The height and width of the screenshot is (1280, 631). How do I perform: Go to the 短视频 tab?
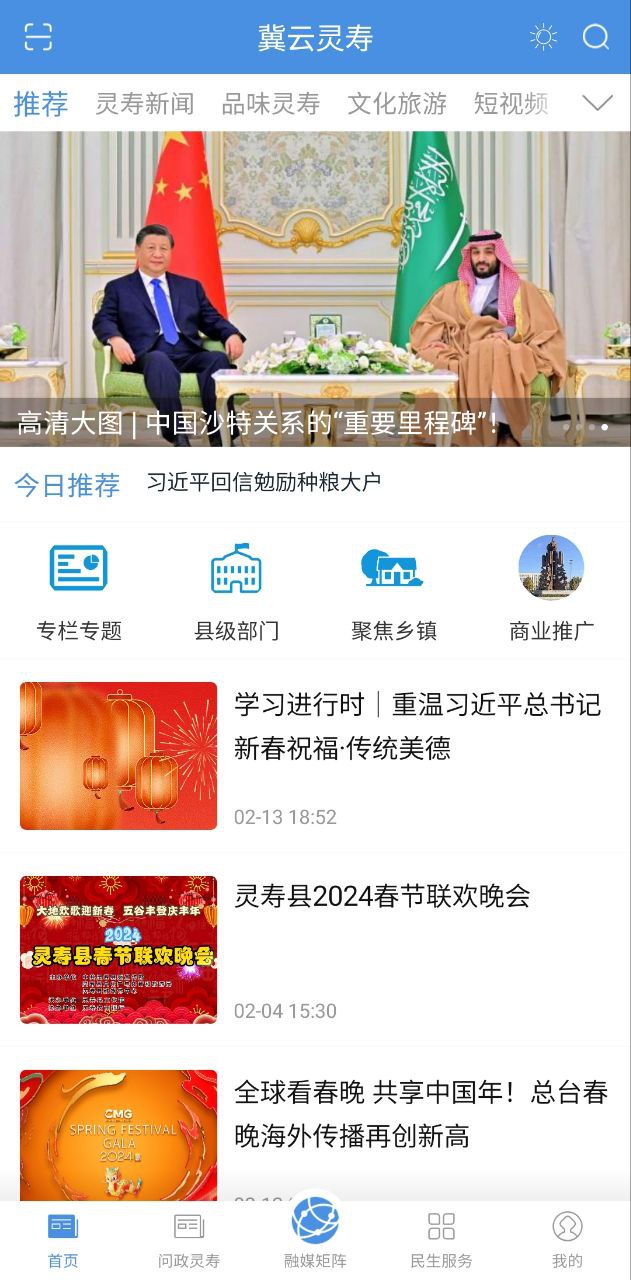click(x=511, y=103)
